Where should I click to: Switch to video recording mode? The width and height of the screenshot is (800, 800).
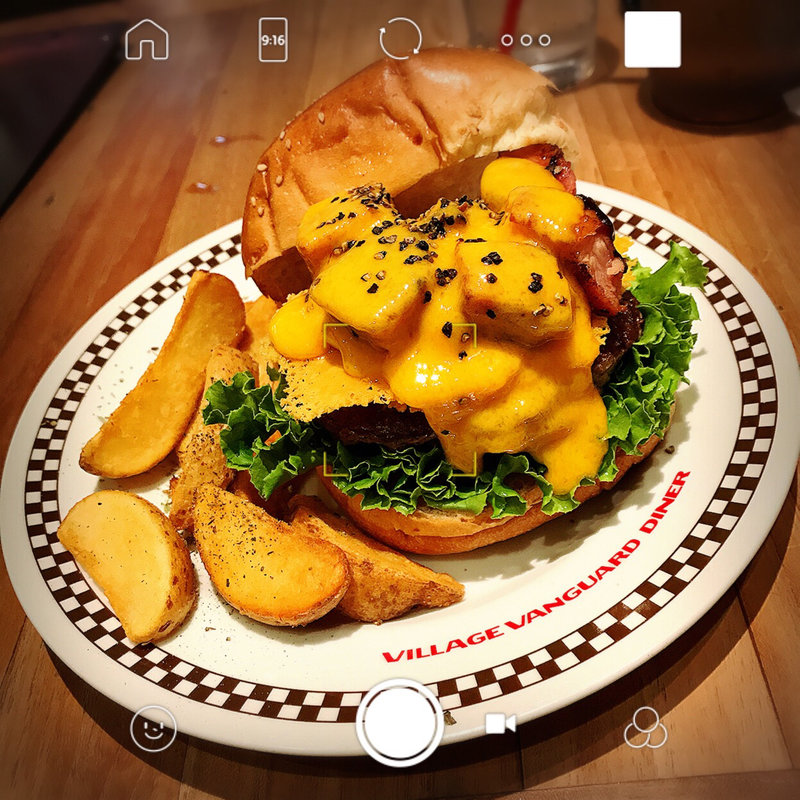tap(499, 724)
